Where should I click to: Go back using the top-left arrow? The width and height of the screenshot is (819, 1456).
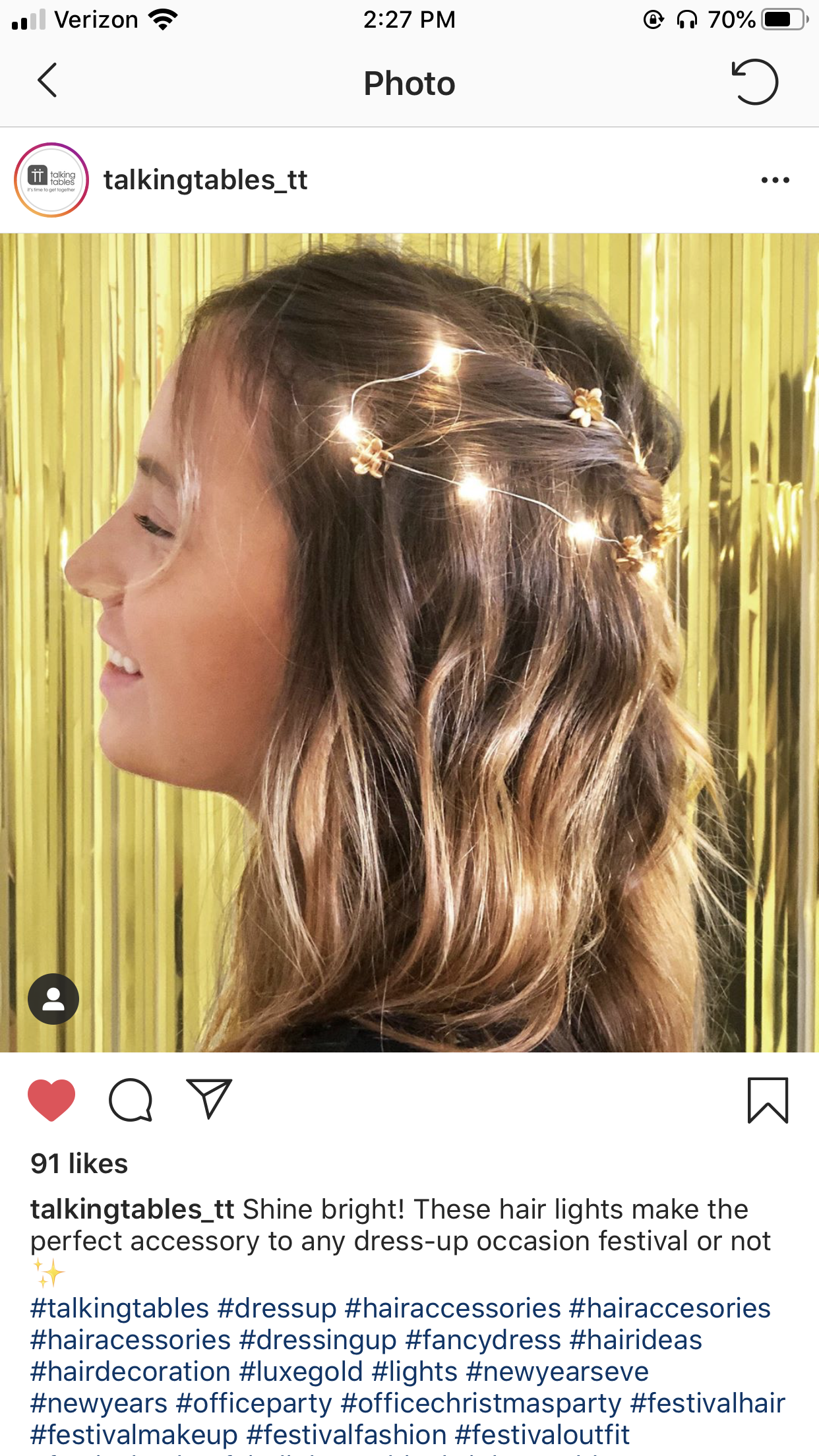[x=47, y=80]
